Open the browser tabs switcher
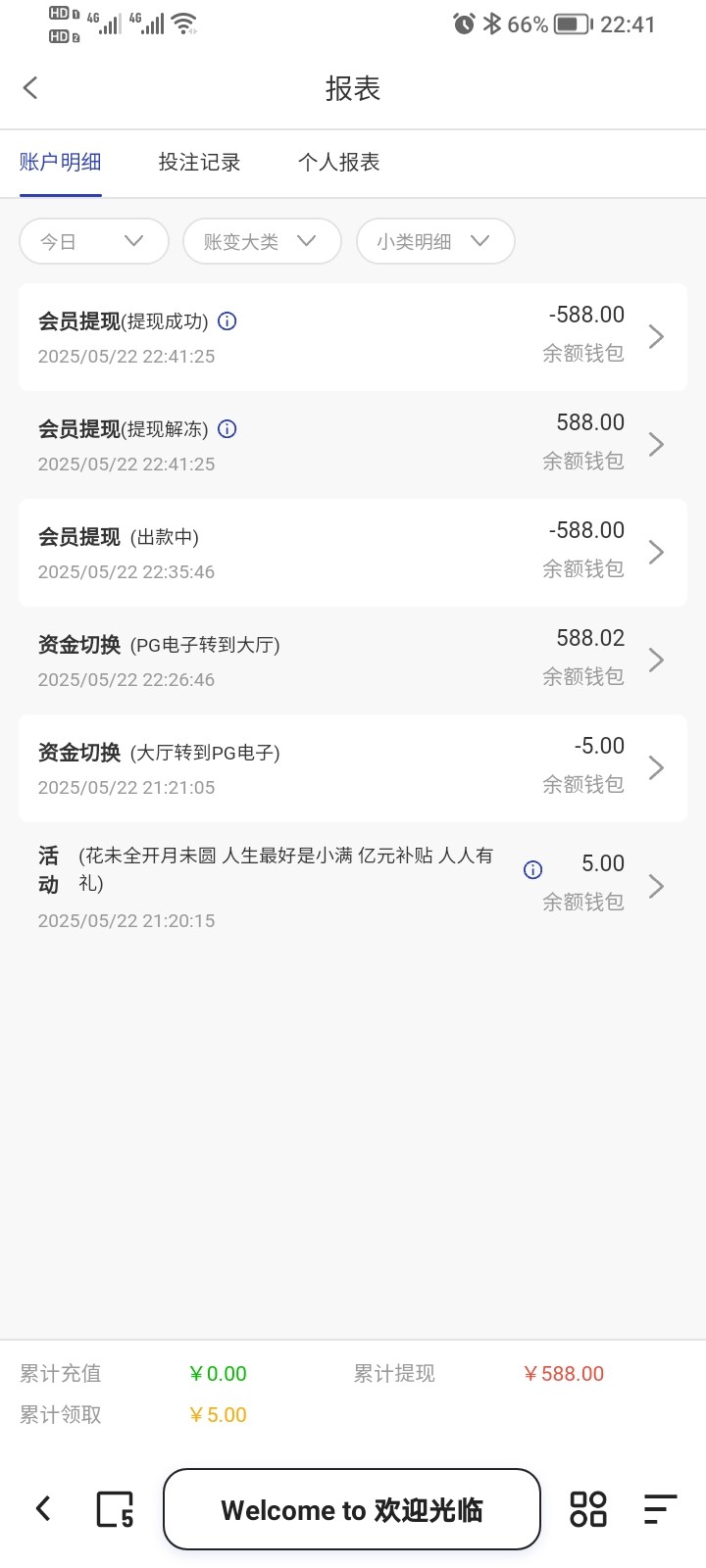 pos(114,1508)
